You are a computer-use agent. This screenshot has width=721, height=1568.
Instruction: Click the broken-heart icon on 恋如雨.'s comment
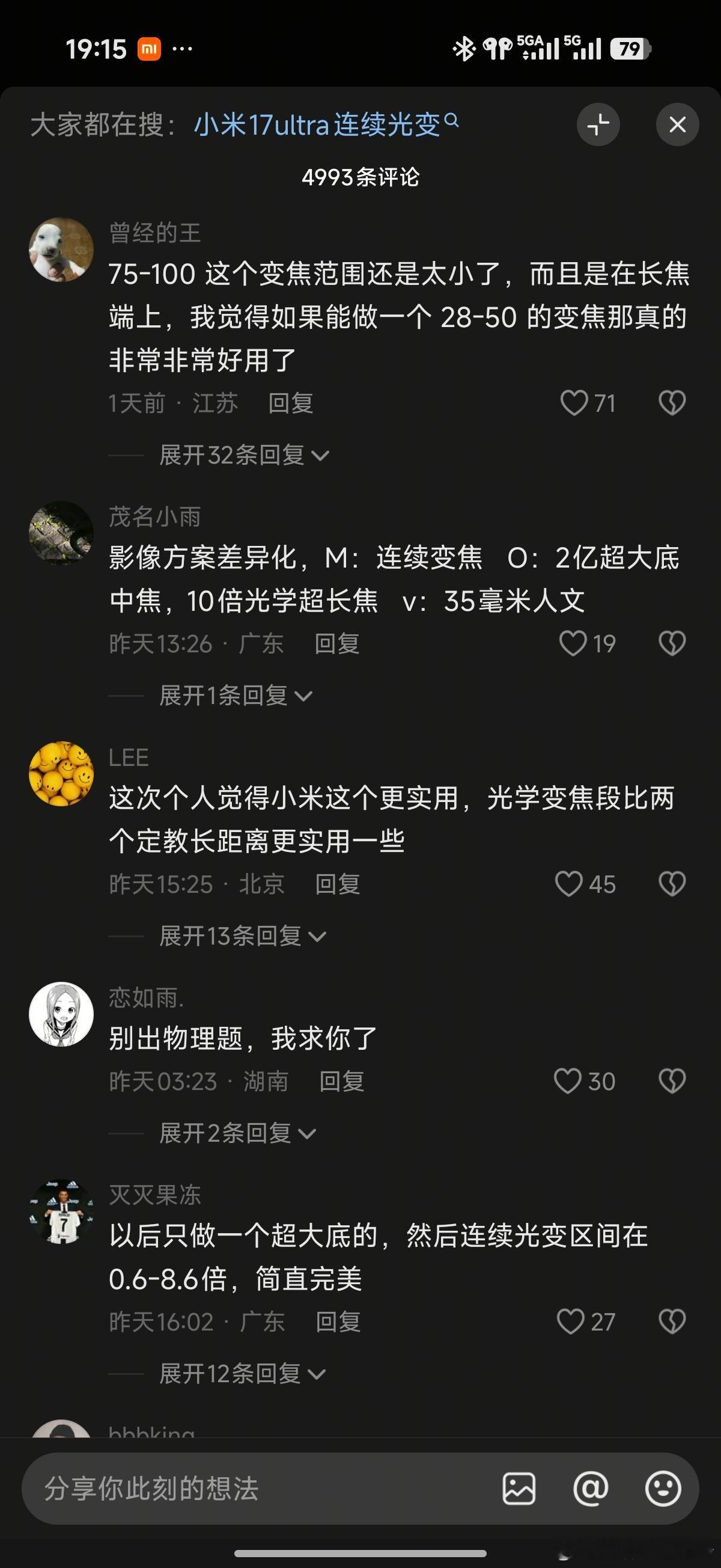(672, 1081)
